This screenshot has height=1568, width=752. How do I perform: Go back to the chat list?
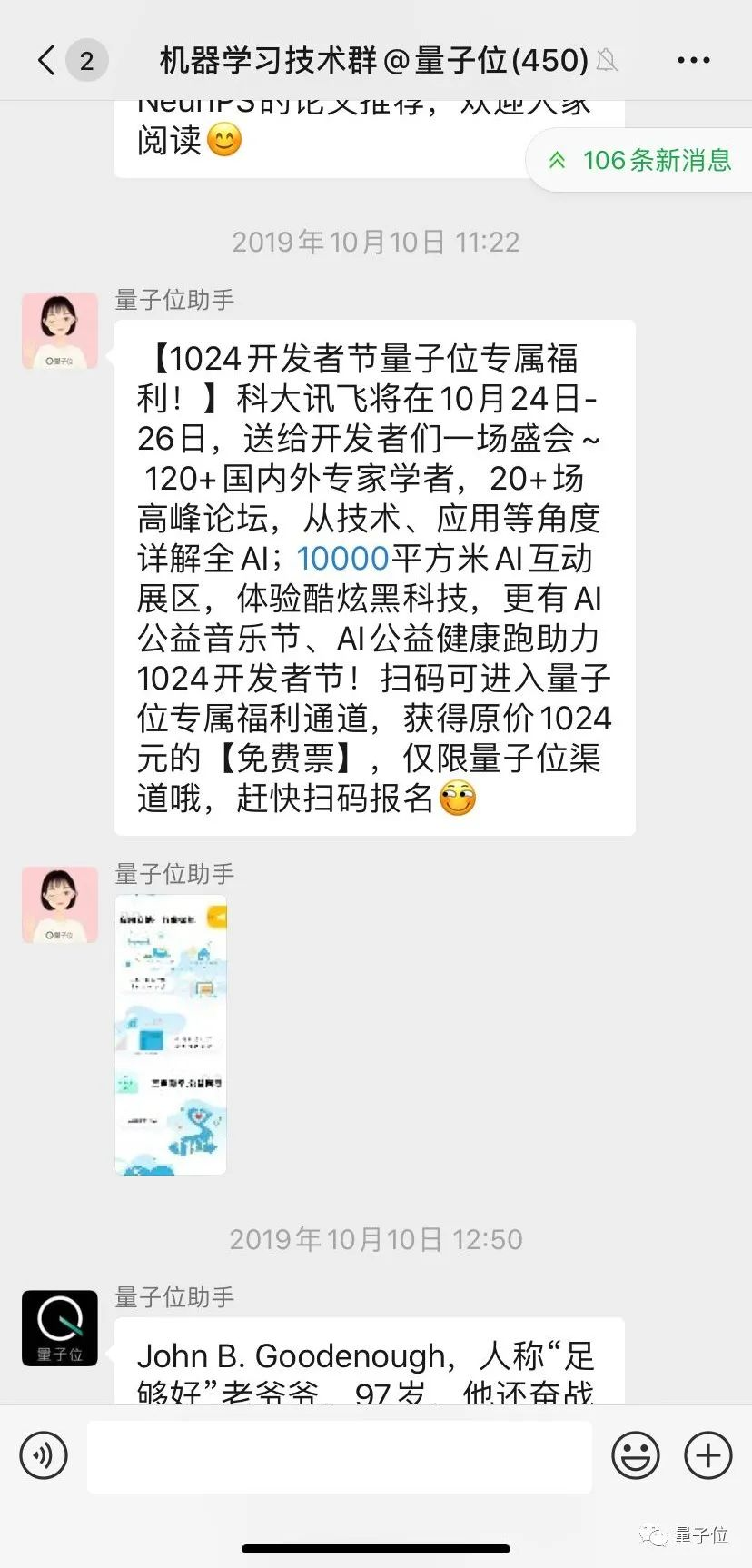pos(47,61)
